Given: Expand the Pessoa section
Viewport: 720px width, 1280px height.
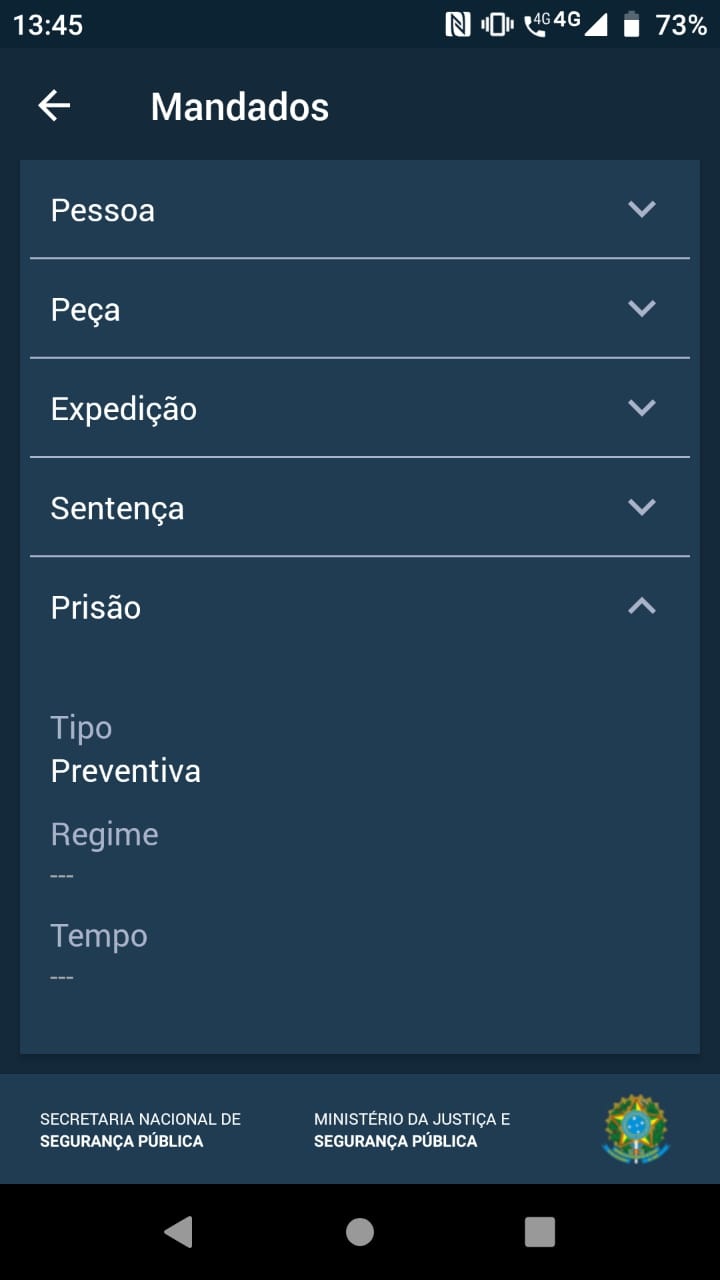Looking at the screenshot, I should 360,210.
